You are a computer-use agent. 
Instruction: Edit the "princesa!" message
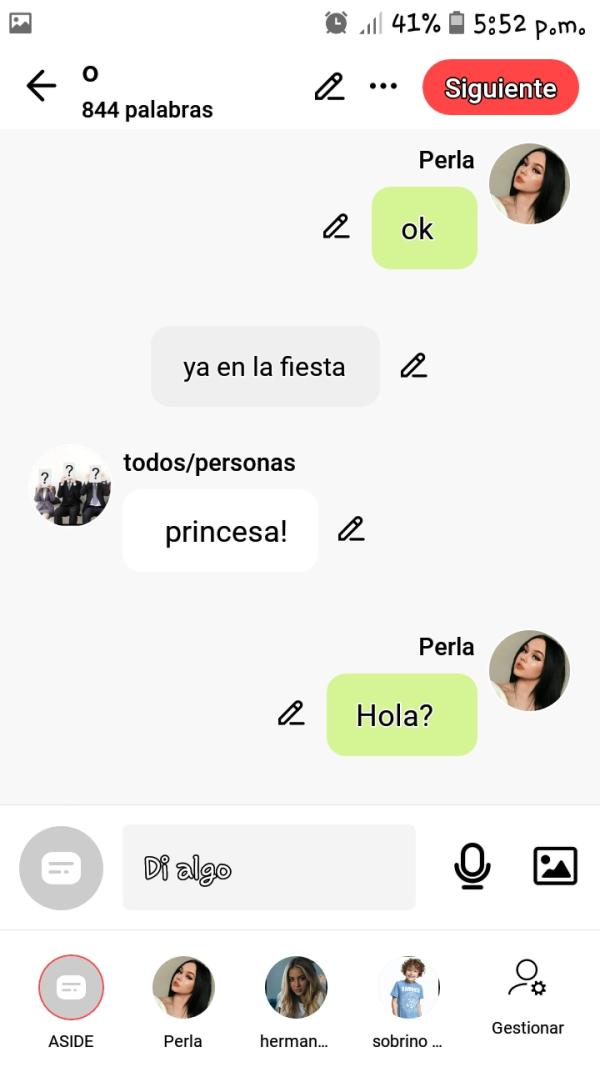tap(351, 530)
